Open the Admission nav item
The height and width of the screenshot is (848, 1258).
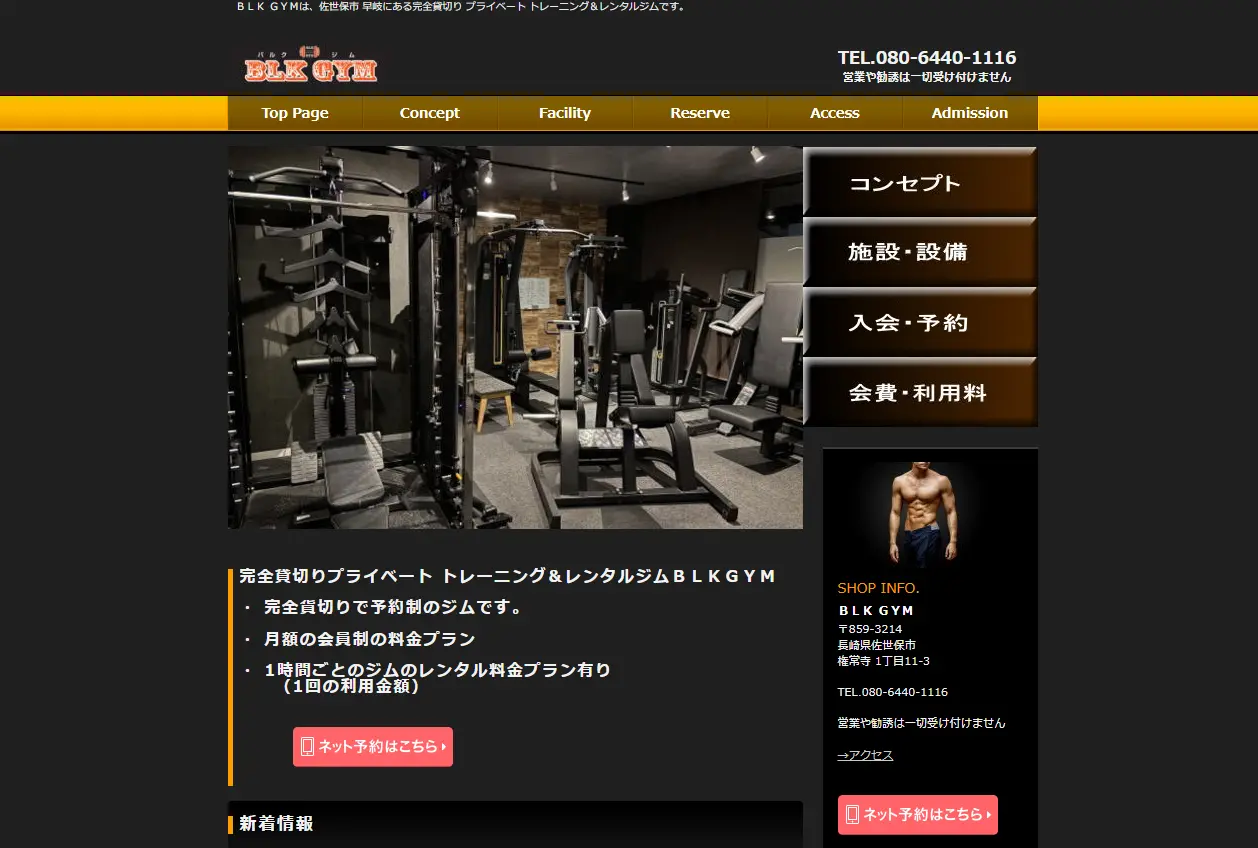pos(970,113)
